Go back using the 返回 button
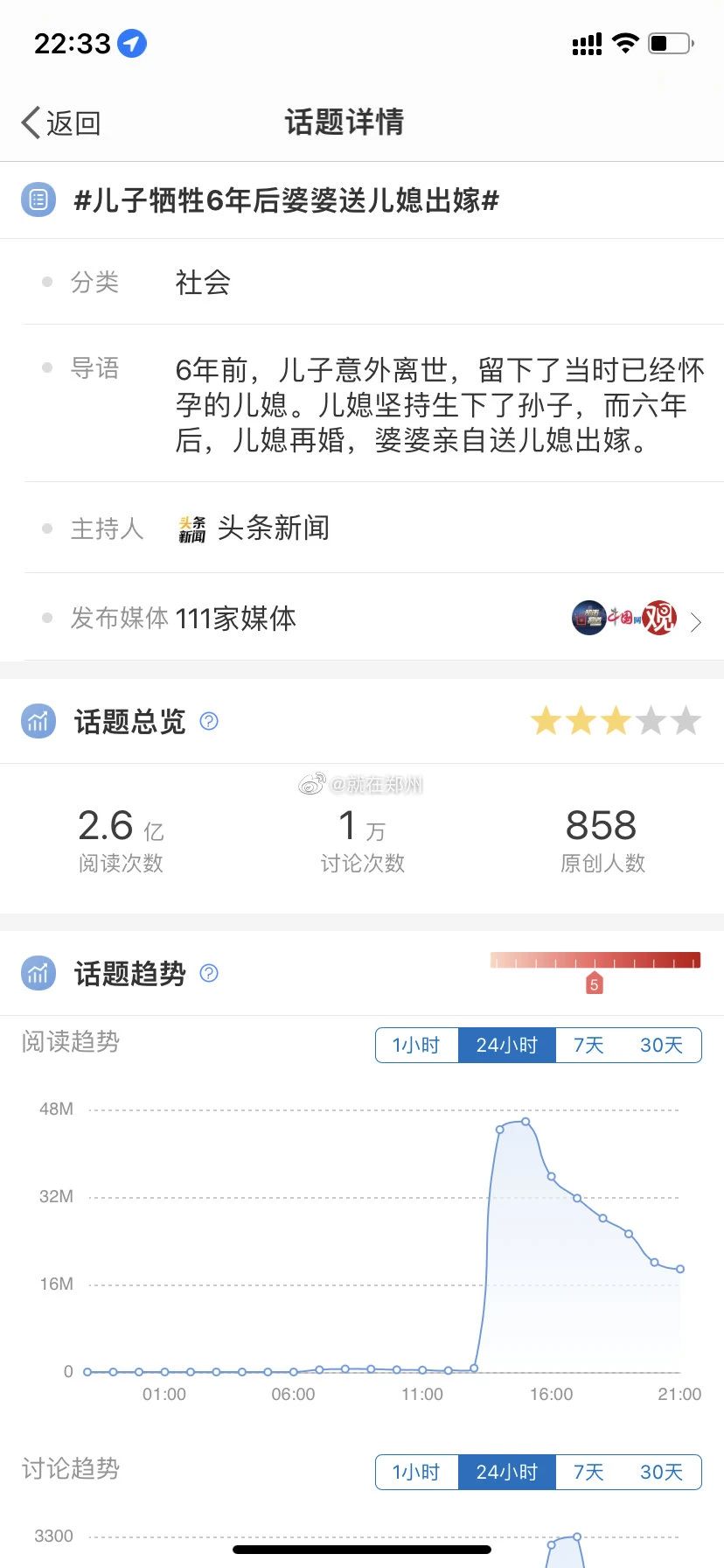This screenshot has width=724, height=1568. coord(61,122)
